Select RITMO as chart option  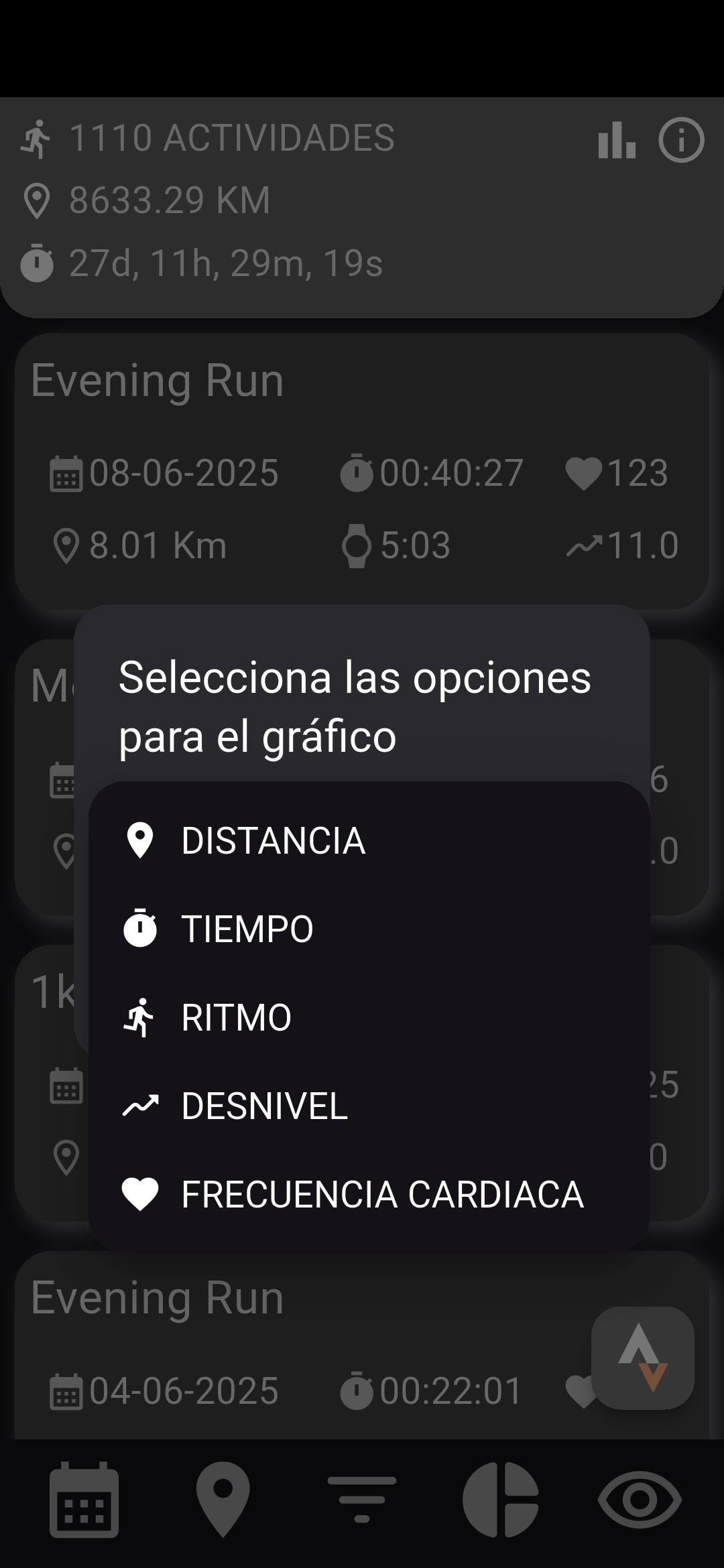[x=369, y=1017]
